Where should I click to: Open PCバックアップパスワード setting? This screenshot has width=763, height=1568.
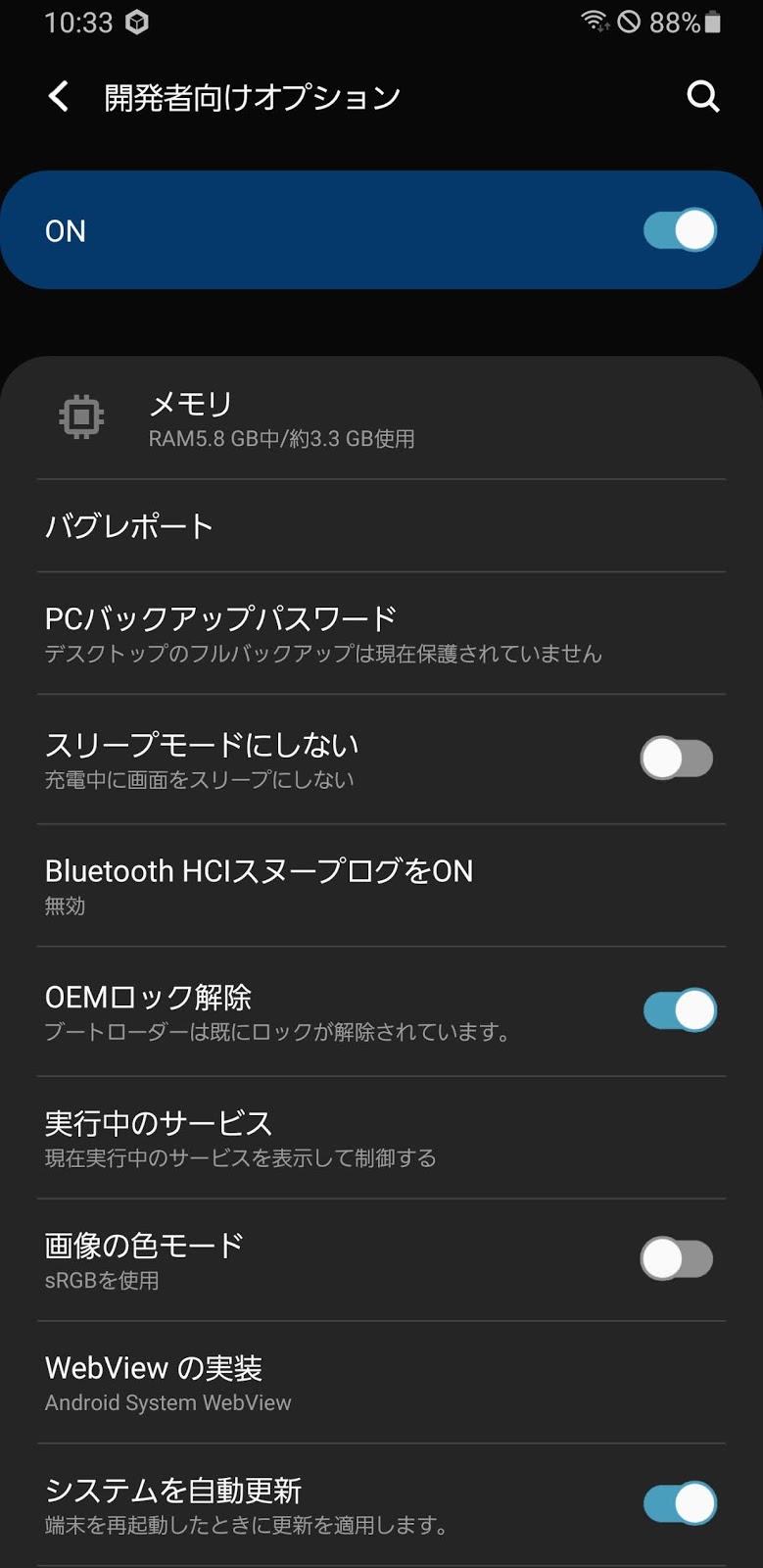coord(381,633)
